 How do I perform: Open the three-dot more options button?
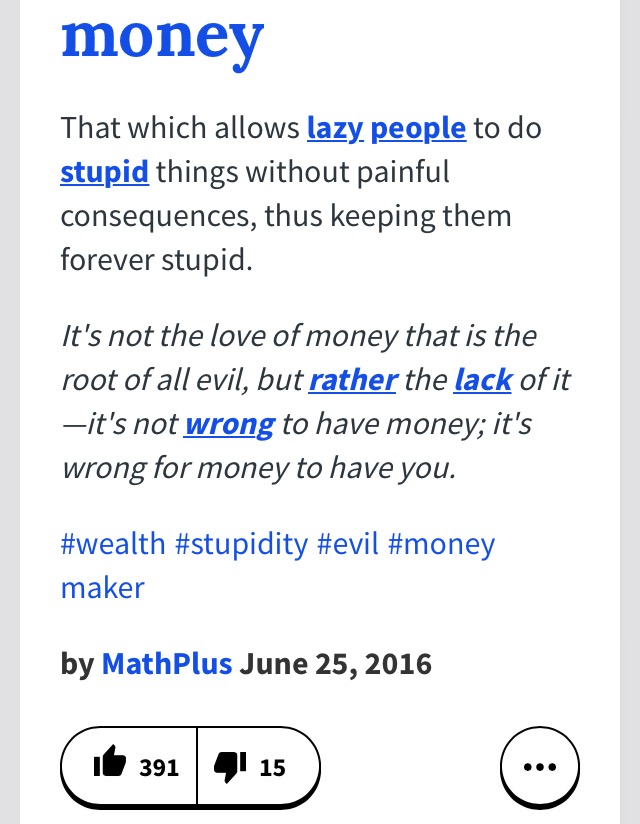[539, 767]
